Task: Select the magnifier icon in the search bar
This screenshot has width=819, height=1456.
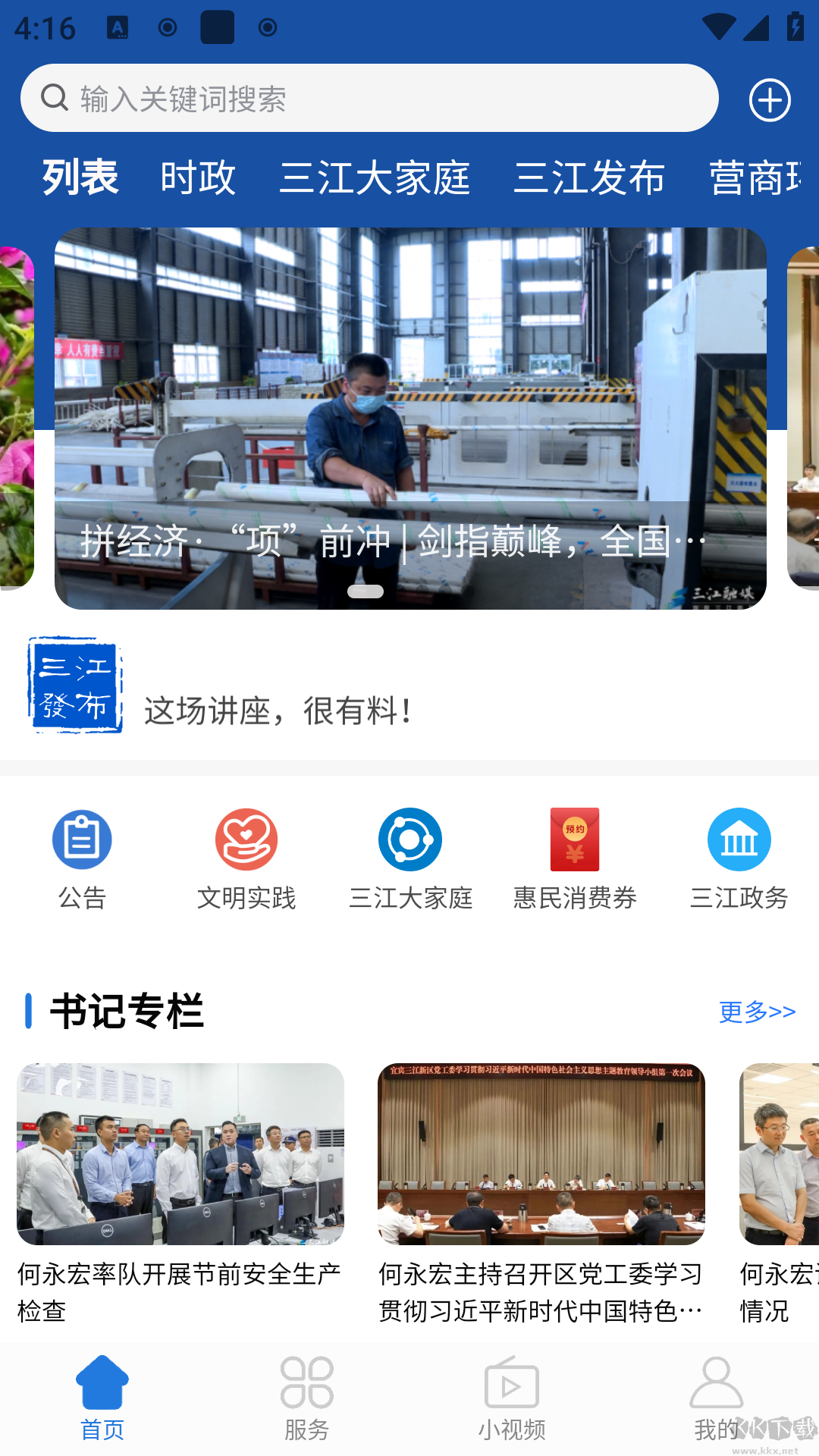Action: tap(53, 99)
